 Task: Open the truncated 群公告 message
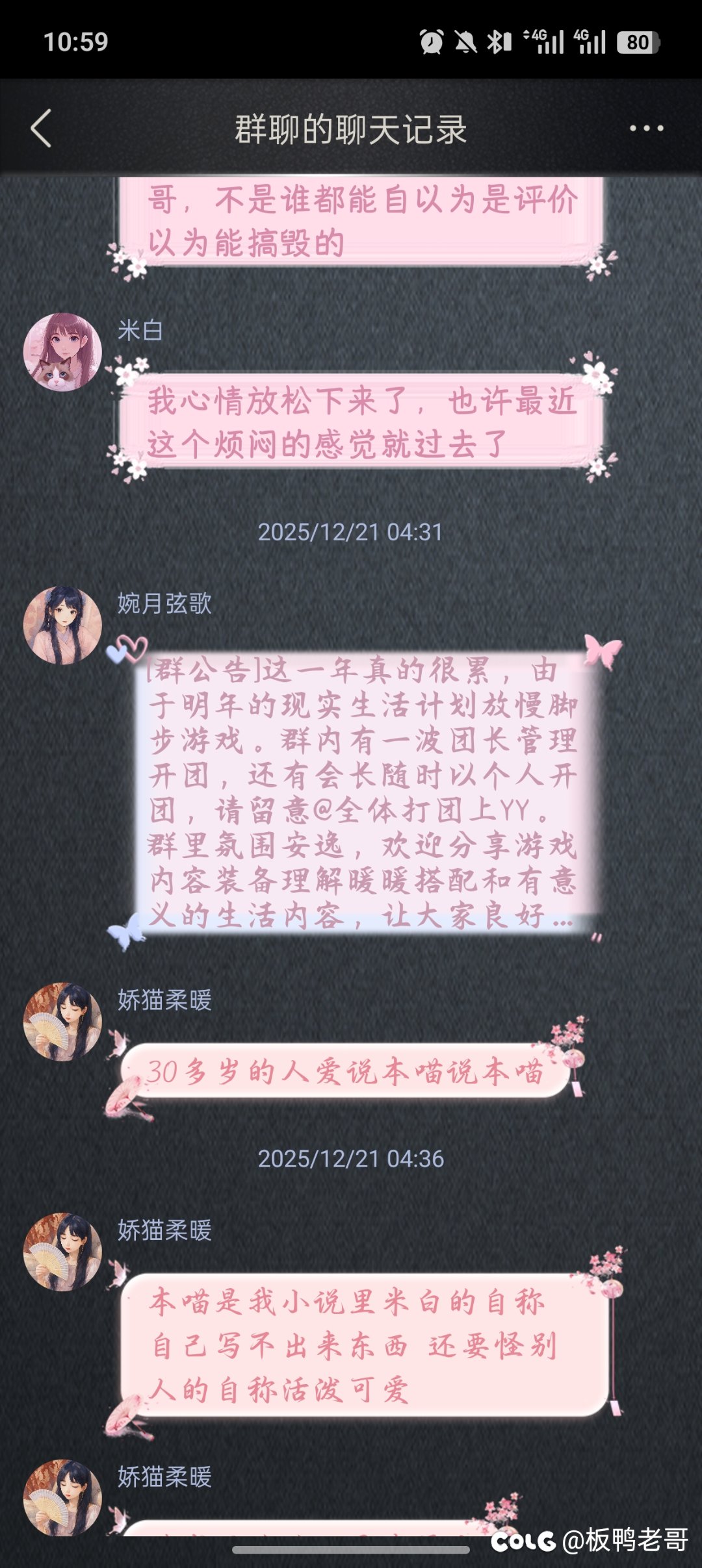coord(363,792)
